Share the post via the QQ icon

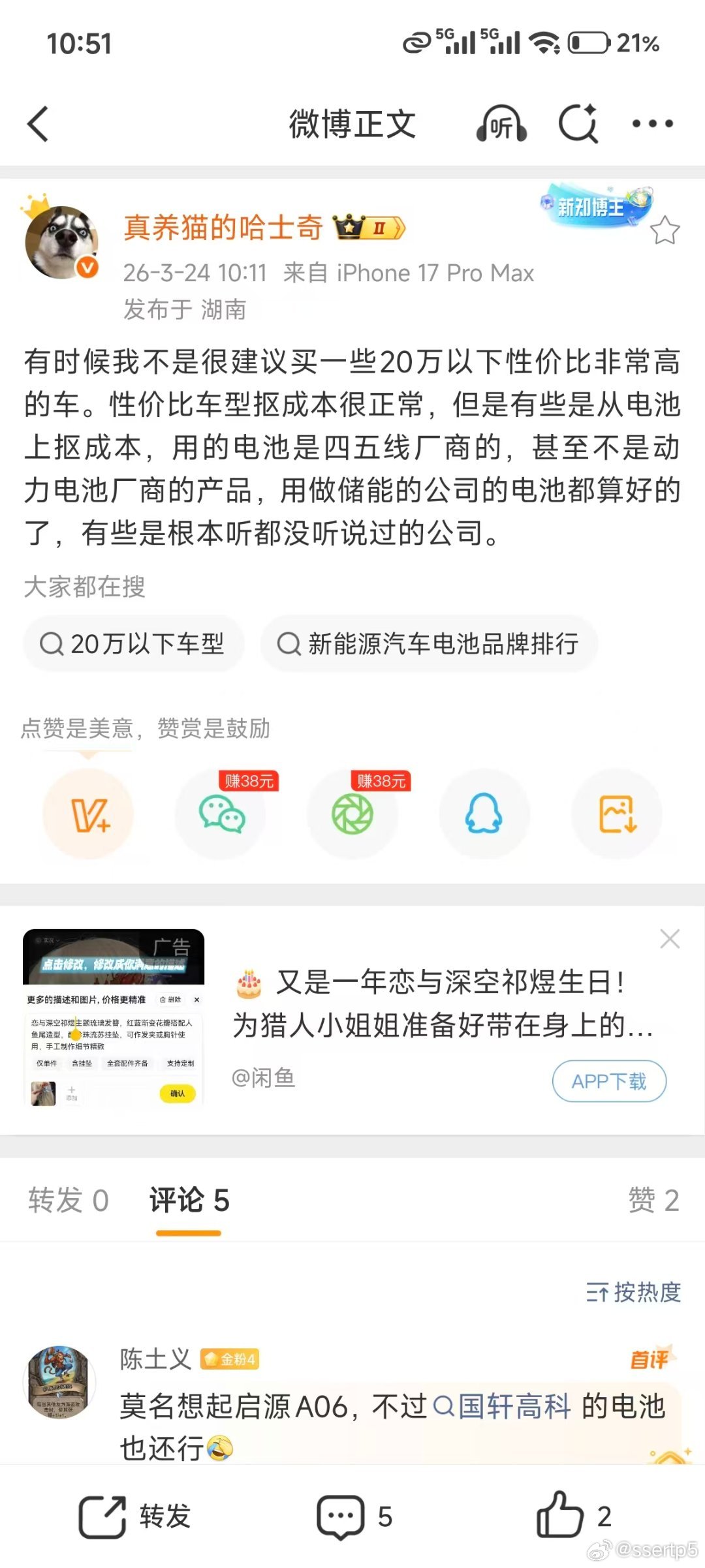(484, 814)
